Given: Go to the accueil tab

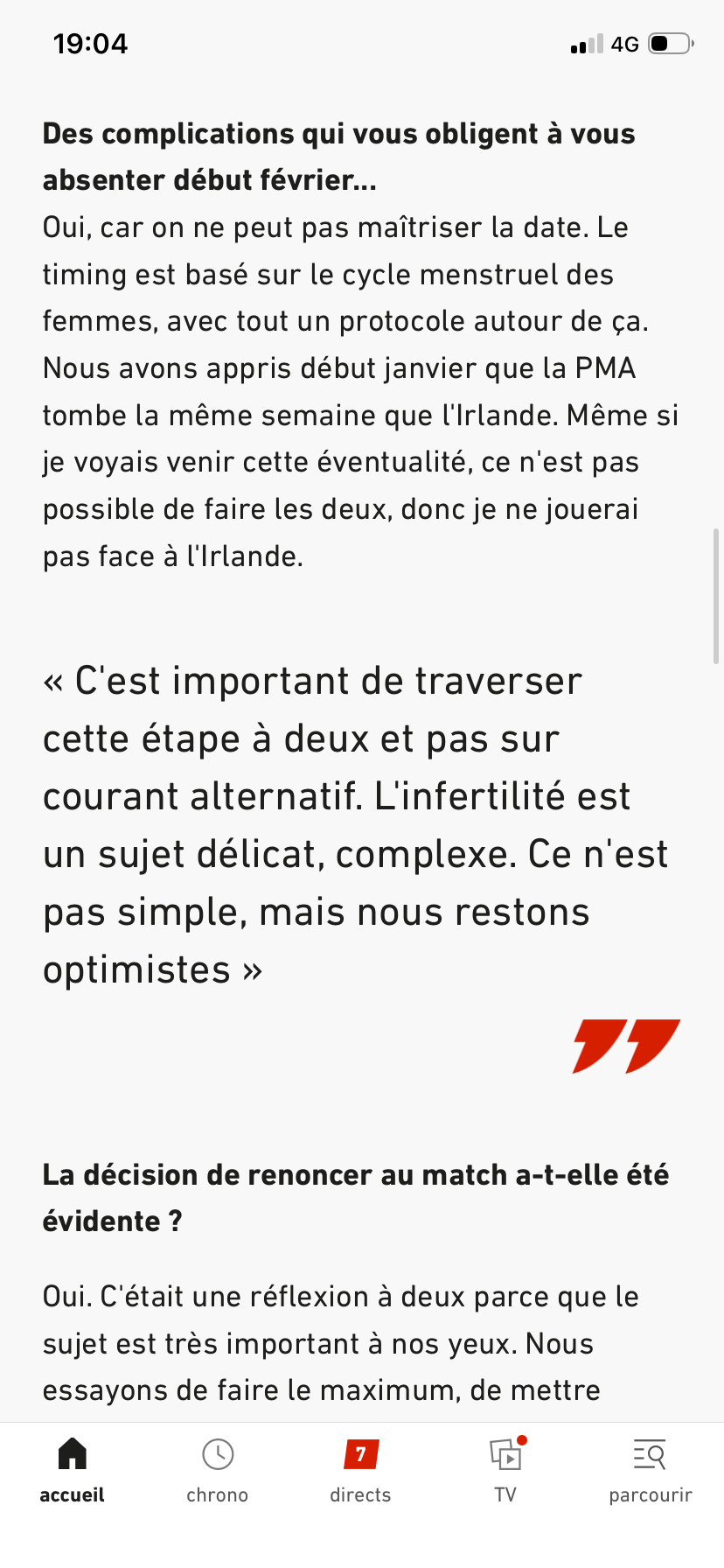Looking at the screenshot, I should (72, 1470).
